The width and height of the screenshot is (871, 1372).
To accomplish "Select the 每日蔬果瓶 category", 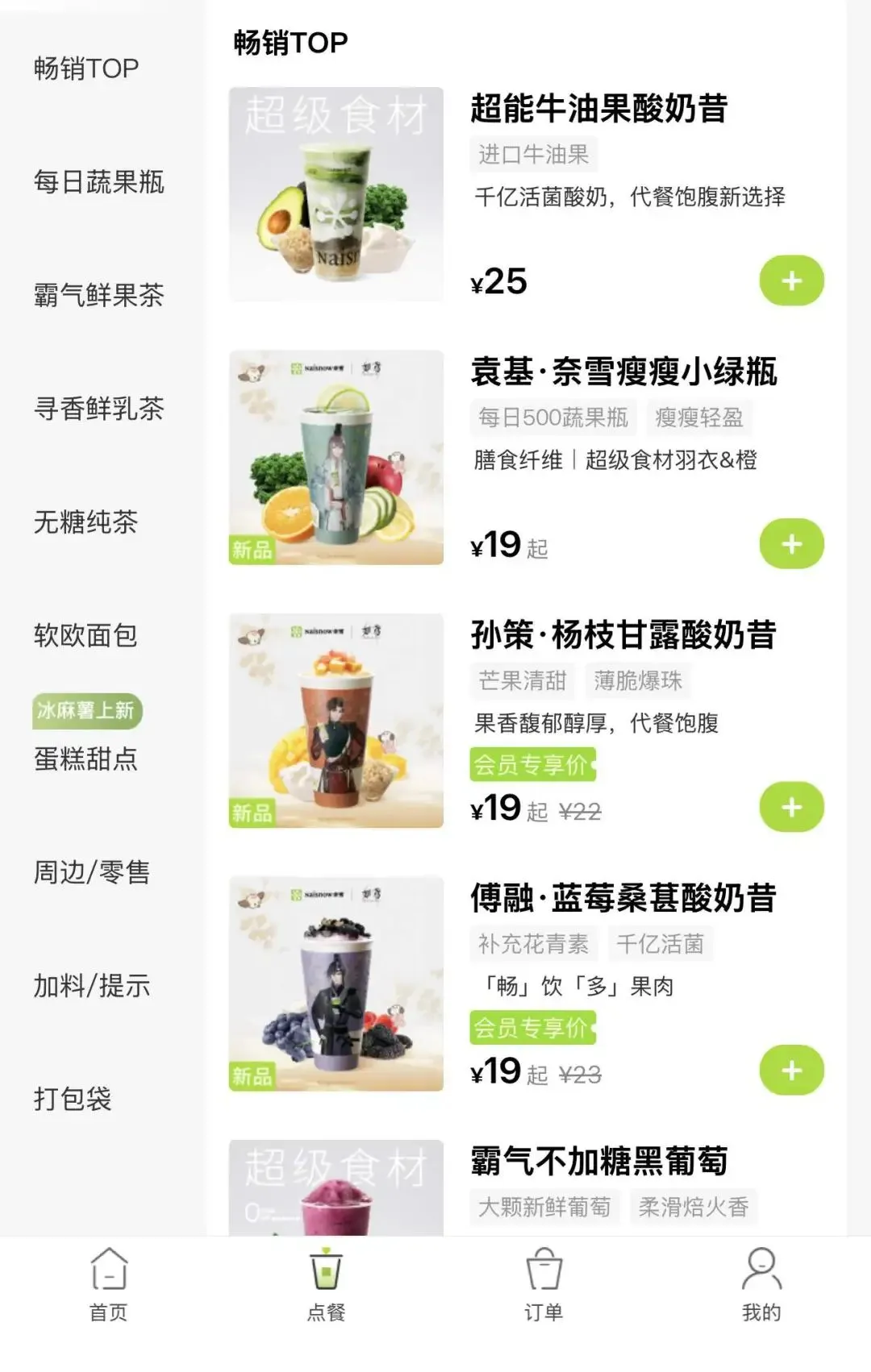I will click(x=99, y=182).
